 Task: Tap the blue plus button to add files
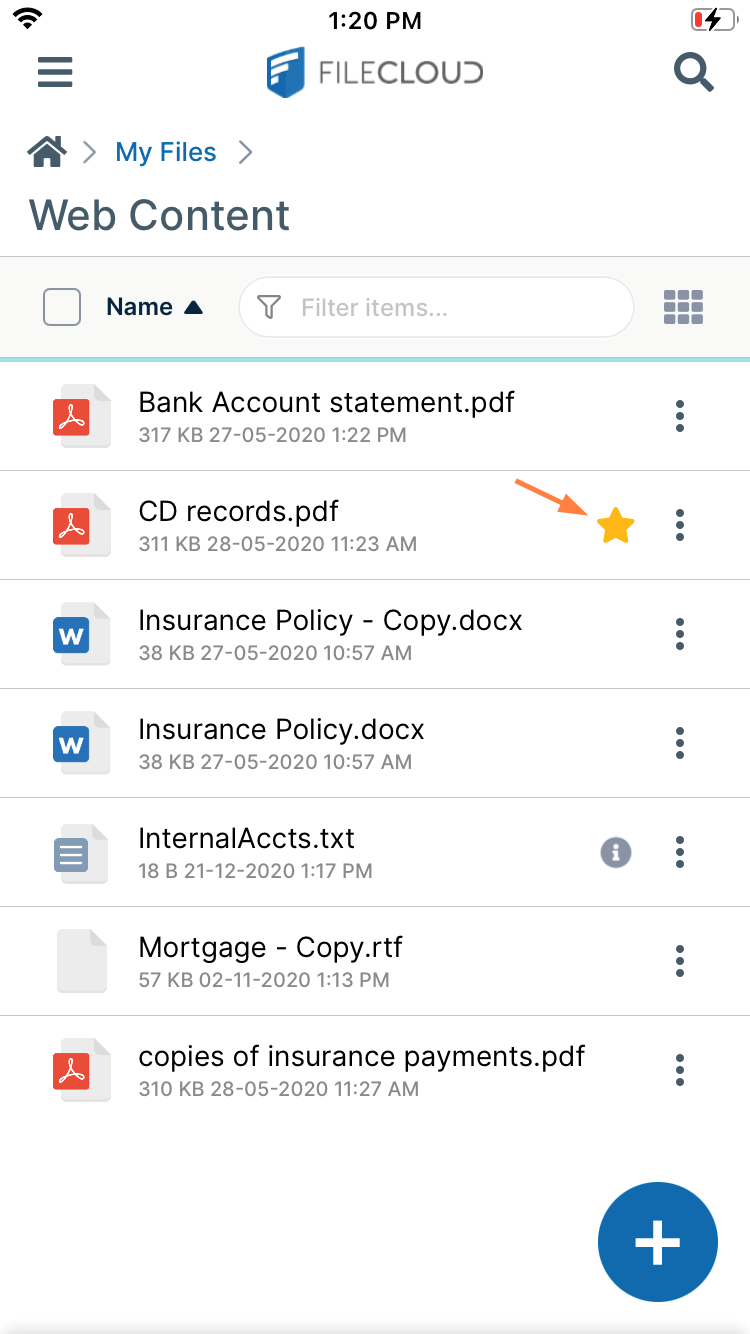click(x=657, y=1242)
